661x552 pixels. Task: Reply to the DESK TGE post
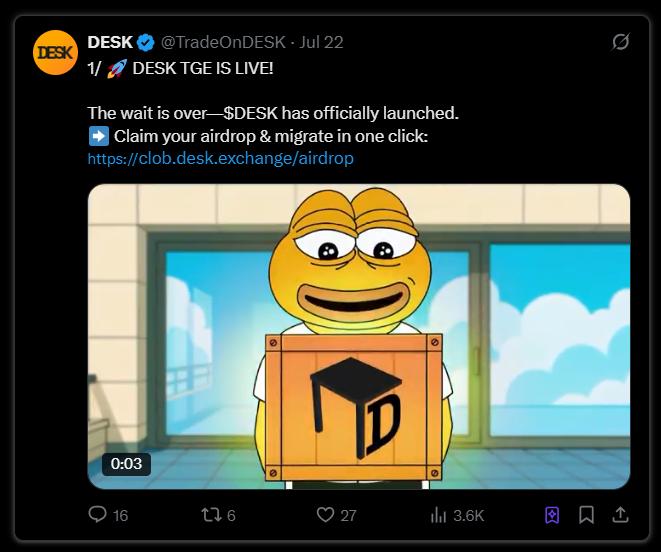[98, 515]
